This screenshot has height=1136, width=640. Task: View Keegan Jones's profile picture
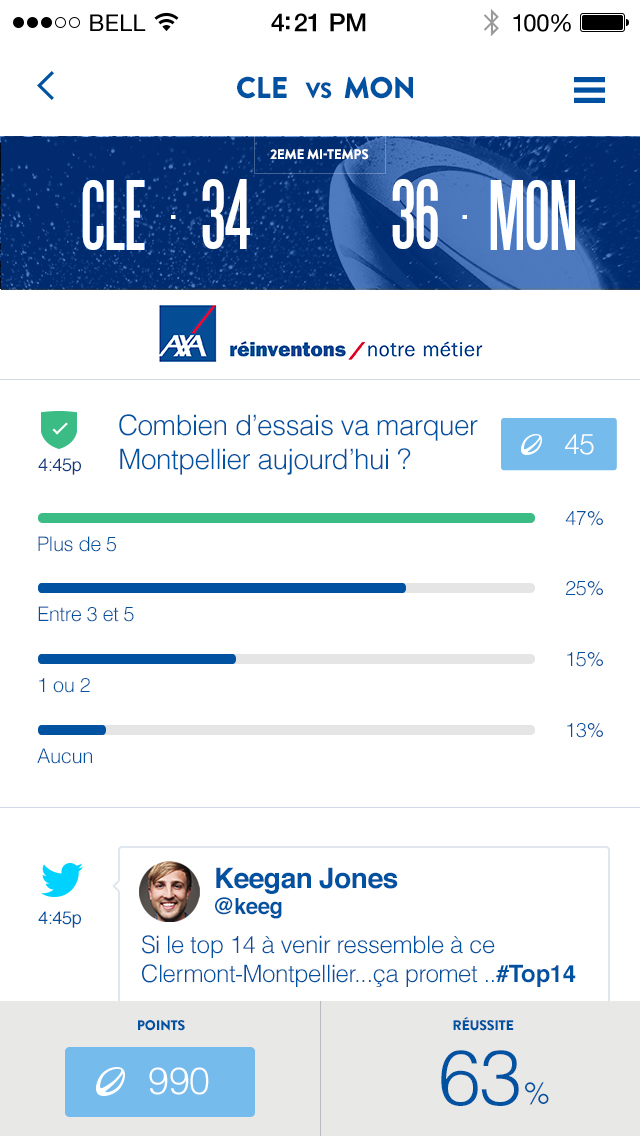pos(168,892)
